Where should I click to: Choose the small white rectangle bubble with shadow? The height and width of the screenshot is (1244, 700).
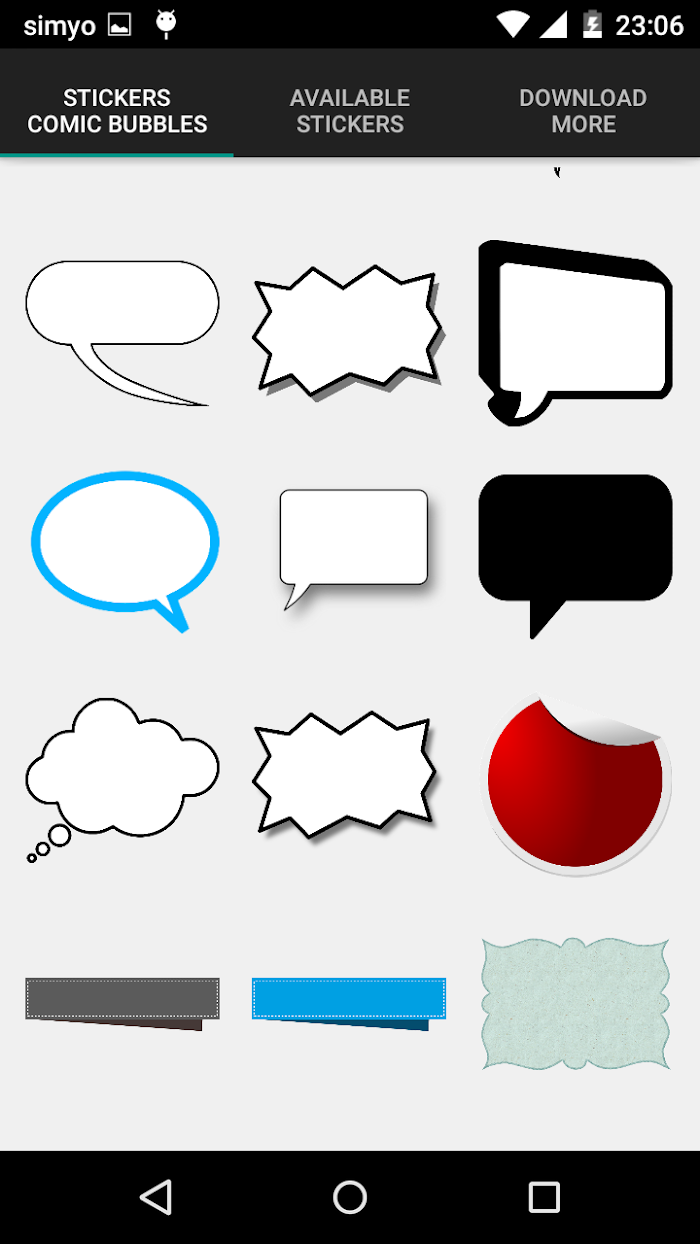355,549
